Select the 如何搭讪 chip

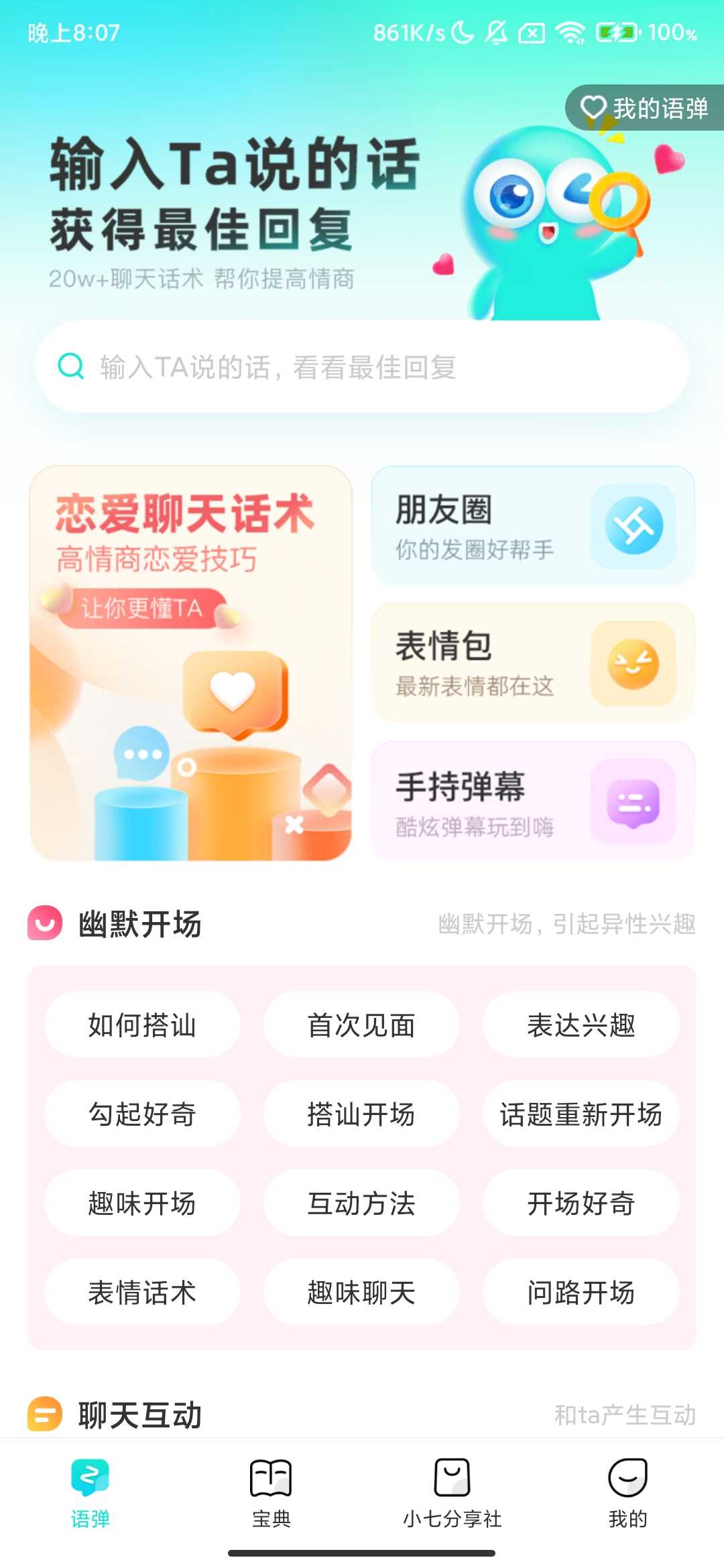tap(142, 1025)
